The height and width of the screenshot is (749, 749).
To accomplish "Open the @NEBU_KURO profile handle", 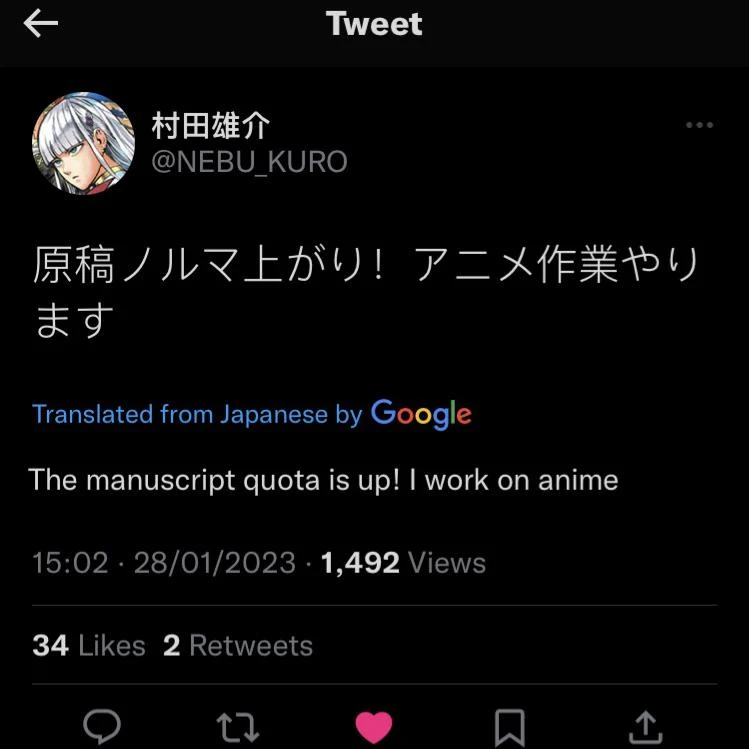I will tap(249, 162).
